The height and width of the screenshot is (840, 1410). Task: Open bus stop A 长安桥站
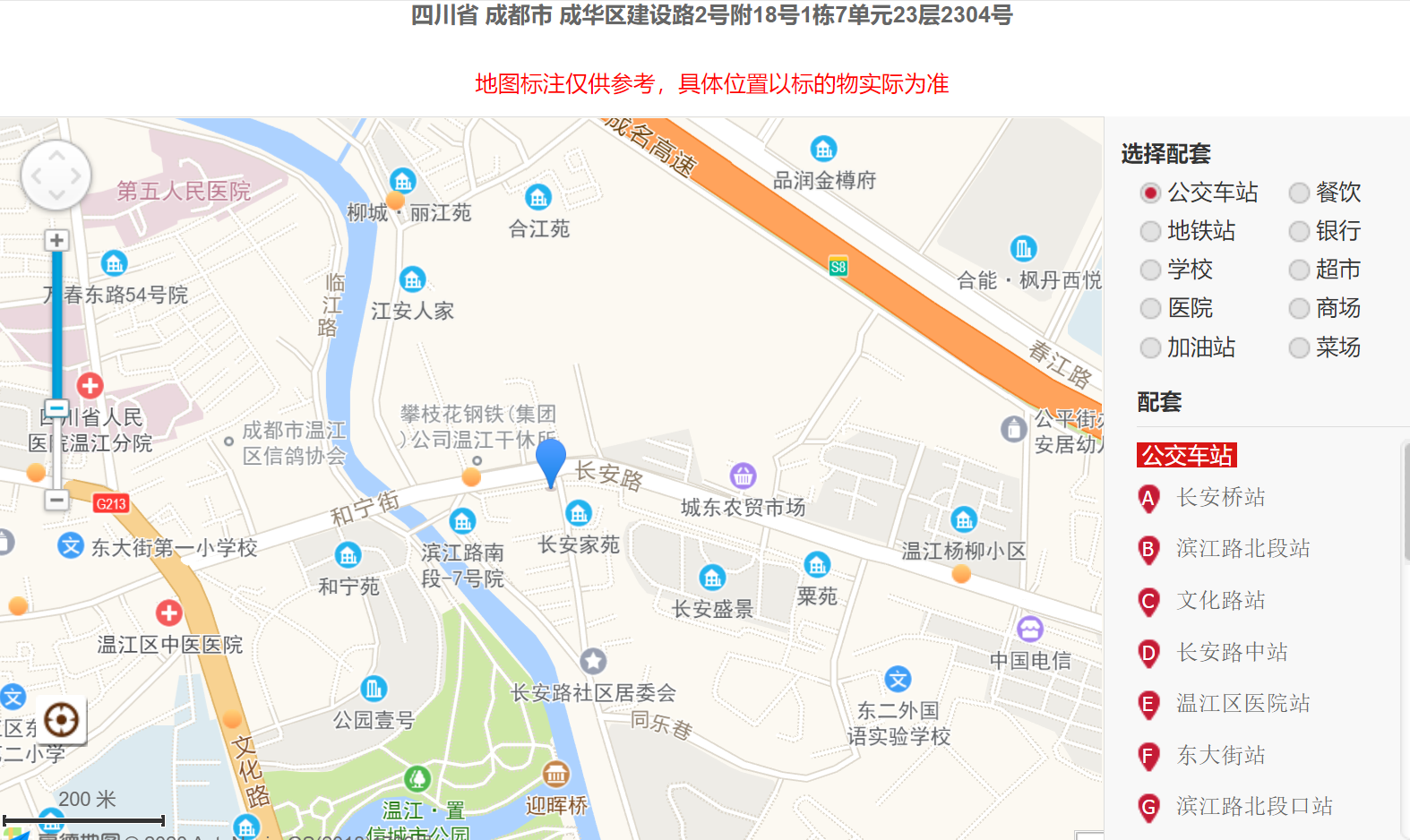tap(1220, 498)
